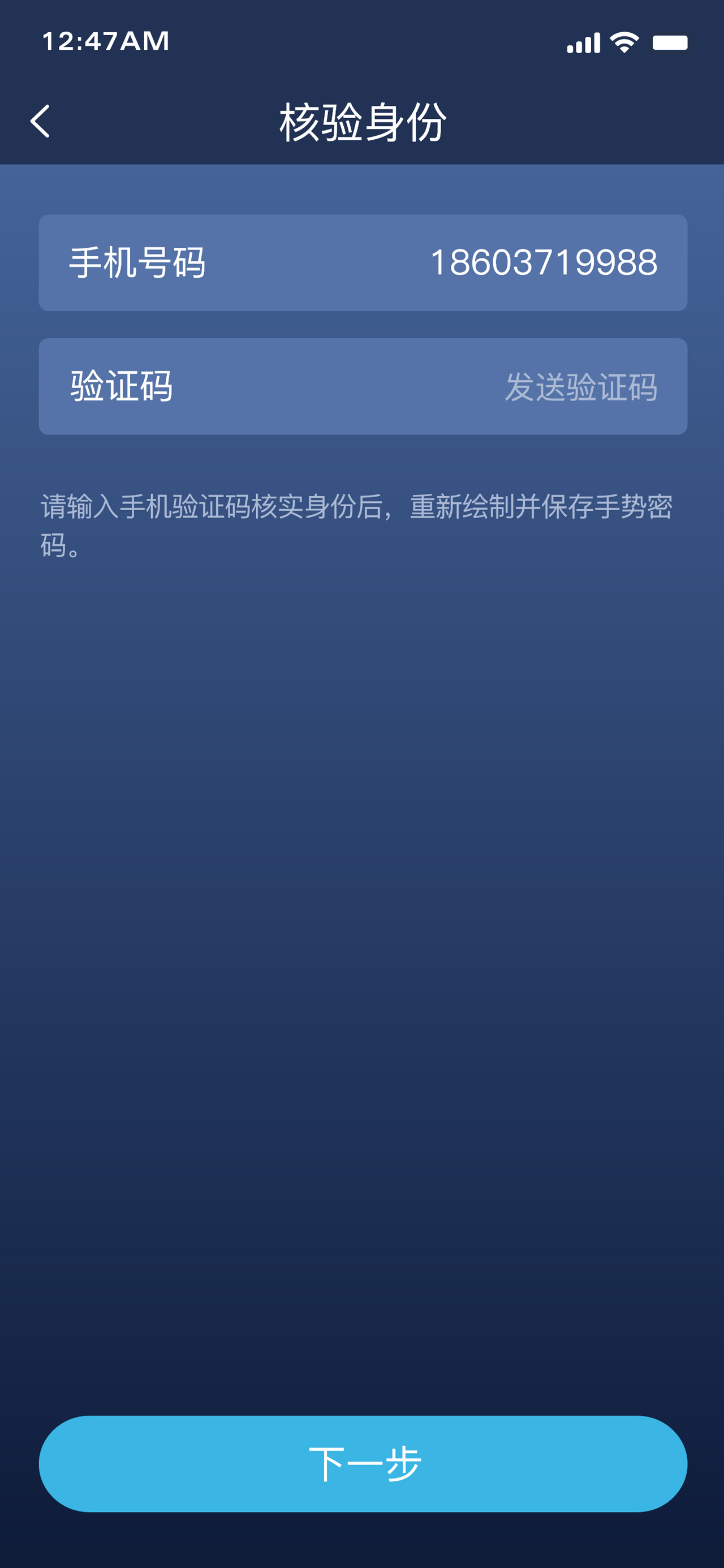
Task: Go back using the top-left arrow
Action: coord(40,121)
